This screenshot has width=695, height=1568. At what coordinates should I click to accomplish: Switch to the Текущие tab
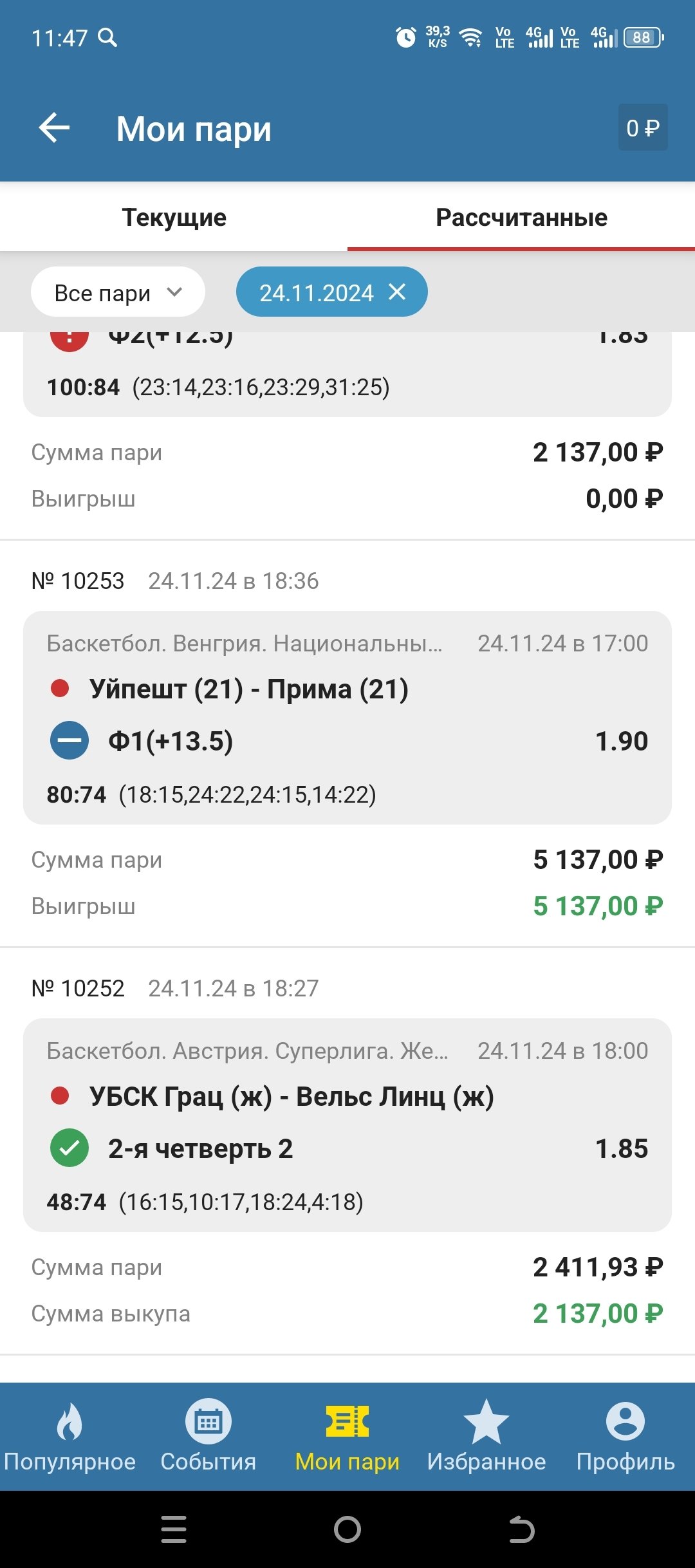pyautogui.click(x=174, y=218)
